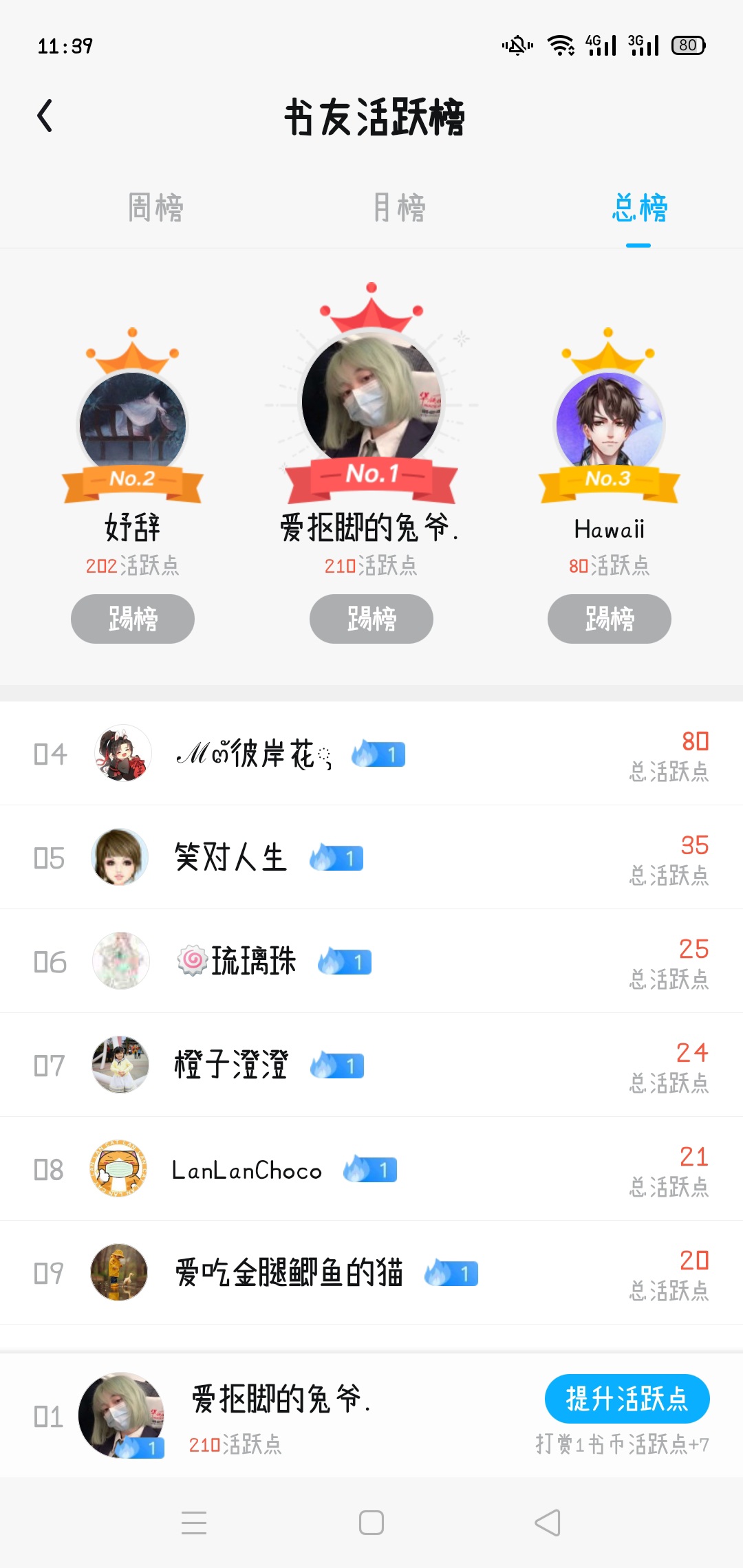Viewport: 743px width, 1568px height.
Task: Tap 踢榜 button under Hawaii
Action: (610, 619)
